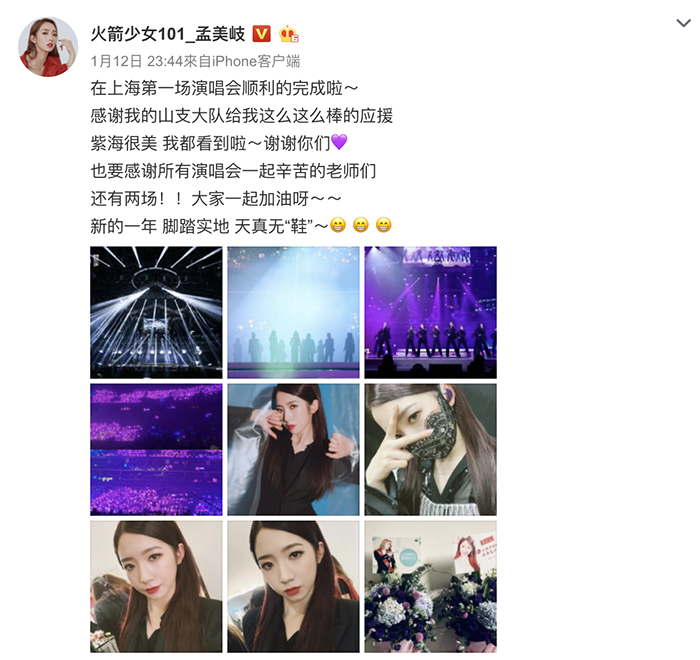Open the flower bouquets photo
Screen dimensions: 700x660
430,586
